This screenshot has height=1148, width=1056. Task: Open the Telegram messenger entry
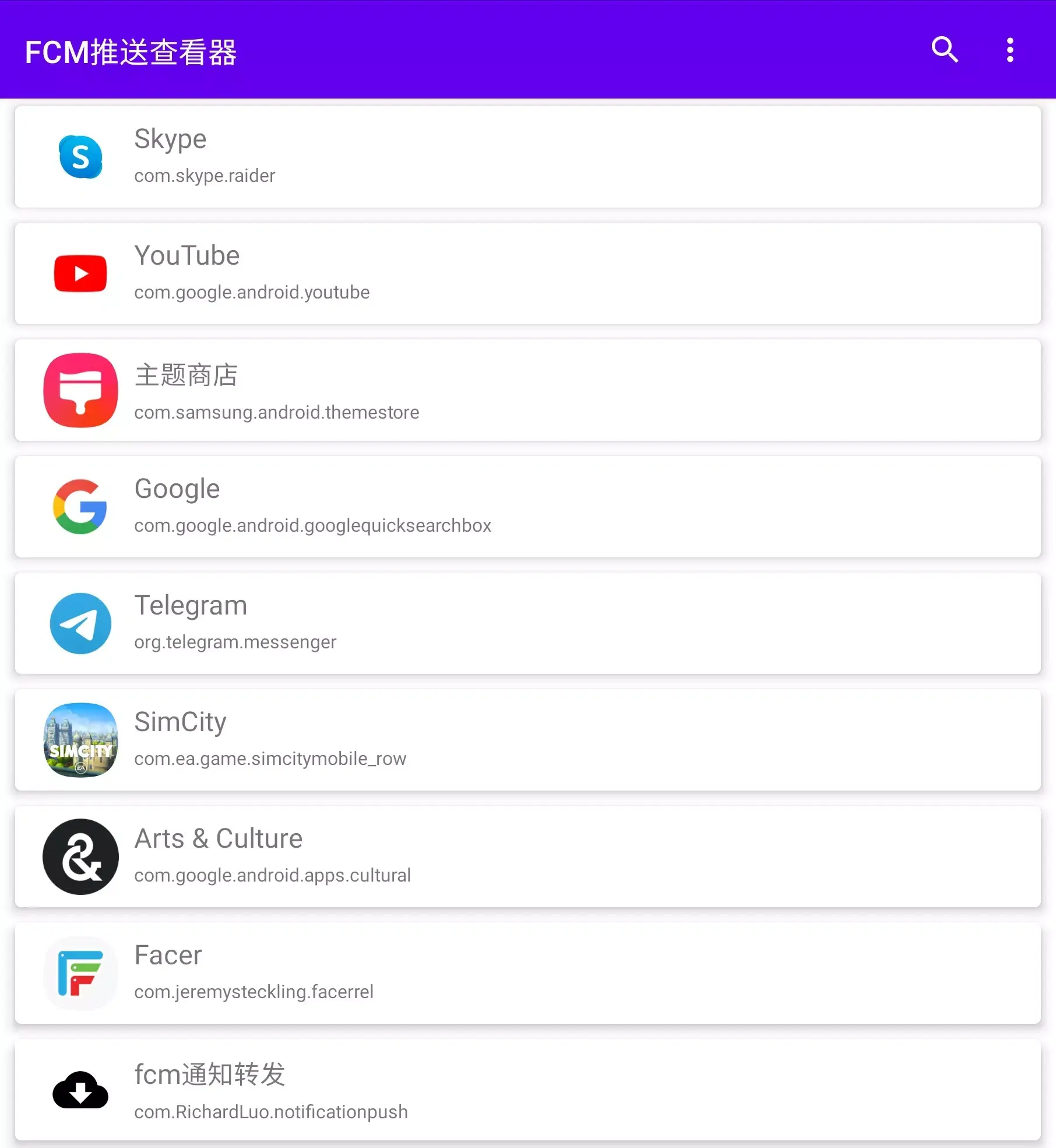tap(525, 623)
